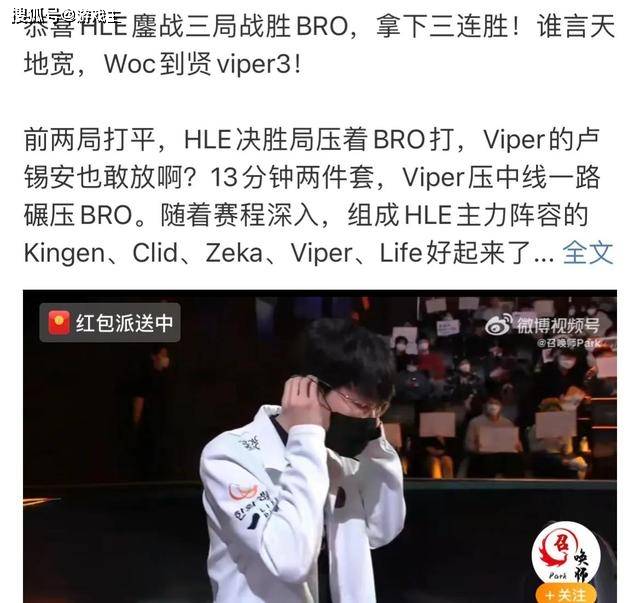Open the 红包派送中 red packet badge

110,322
